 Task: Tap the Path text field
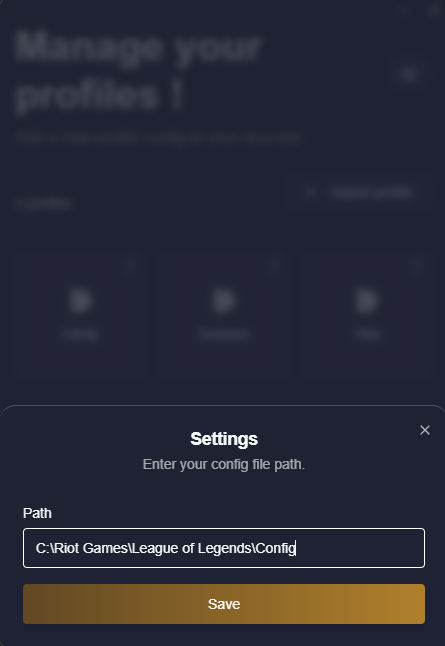(x=224, y=548)
